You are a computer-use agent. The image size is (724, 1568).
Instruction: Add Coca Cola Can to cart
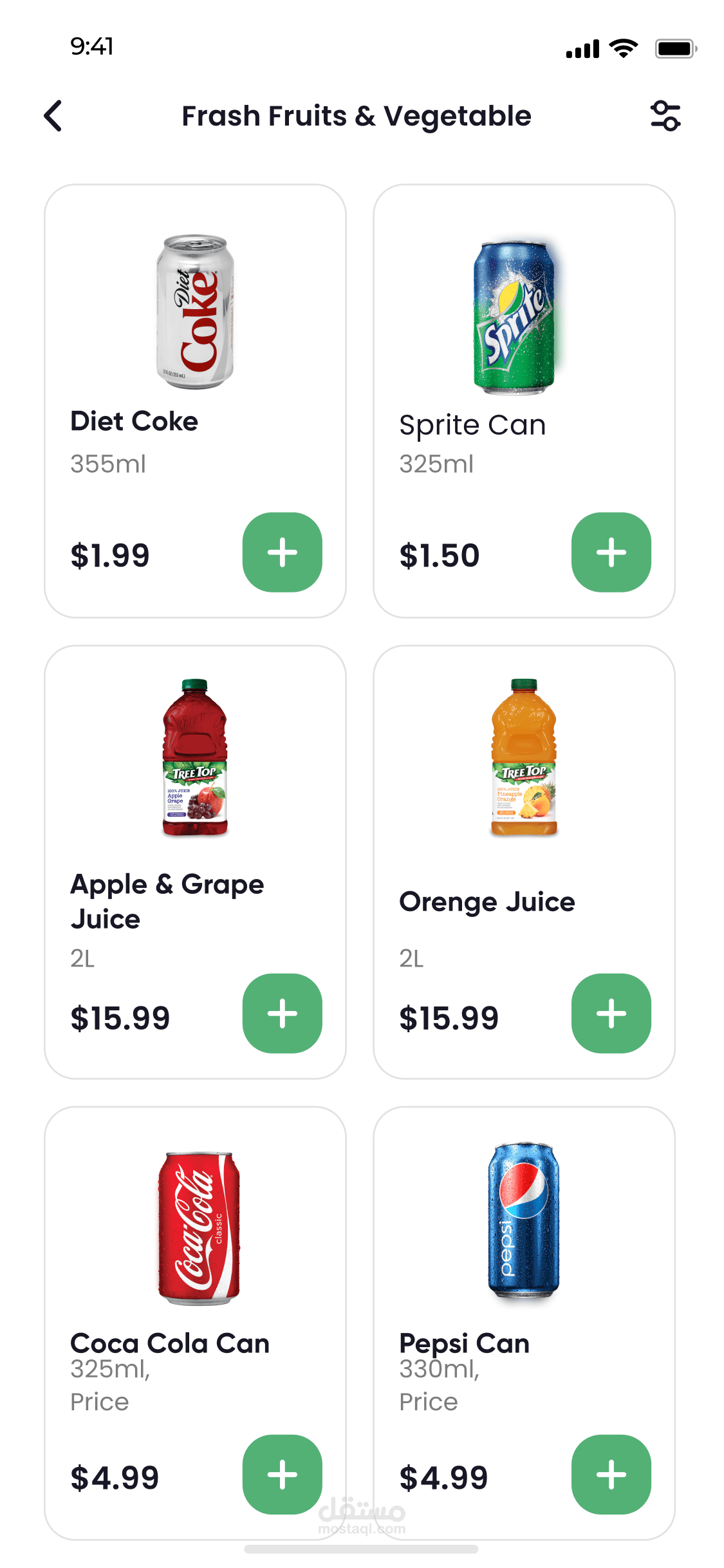pyautogui.click(x=282, y=1475)
